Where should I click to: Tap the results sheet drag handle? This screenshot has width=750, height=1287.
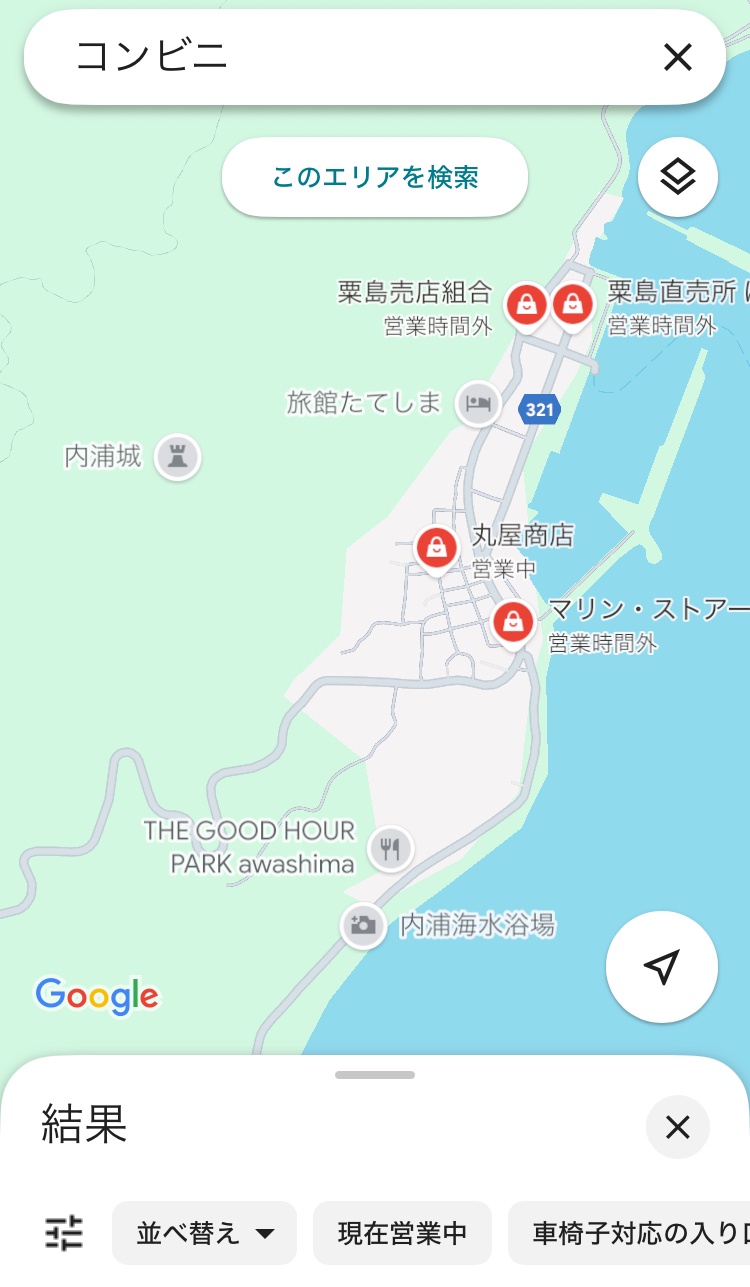(375, 1075)
